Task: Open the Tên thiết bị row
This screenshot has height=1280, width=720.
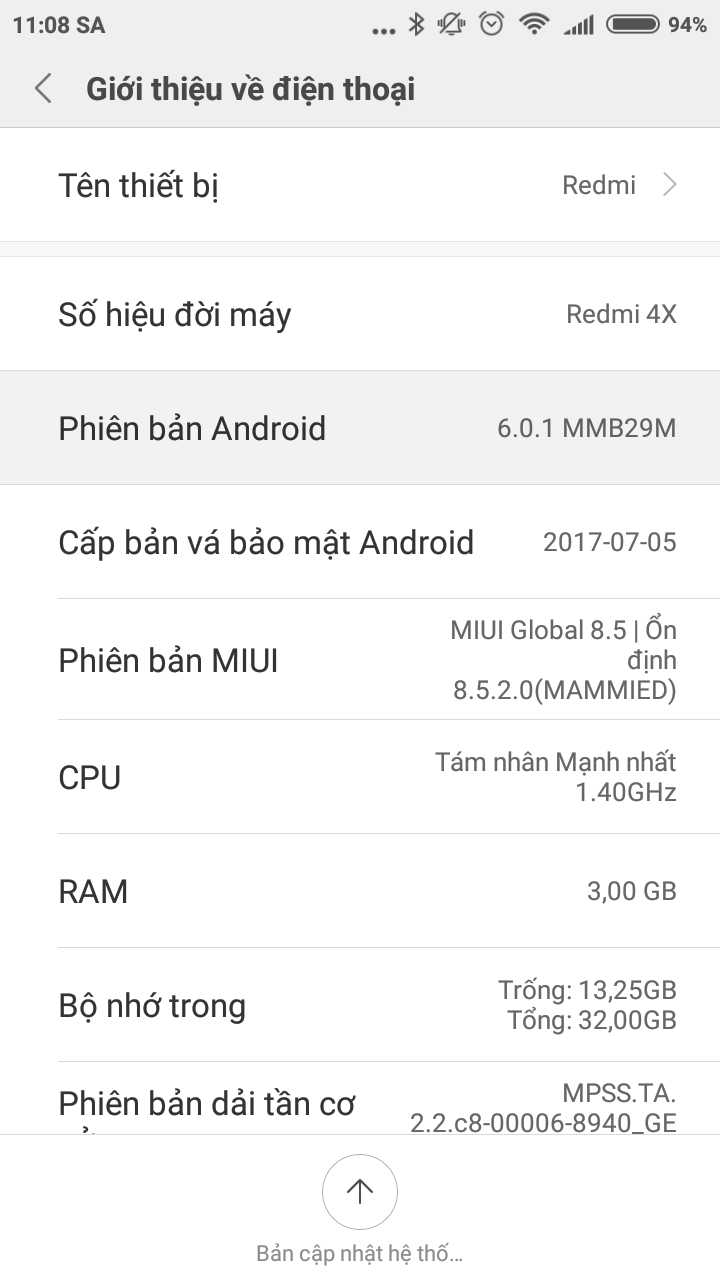Action: click(360, 185)
